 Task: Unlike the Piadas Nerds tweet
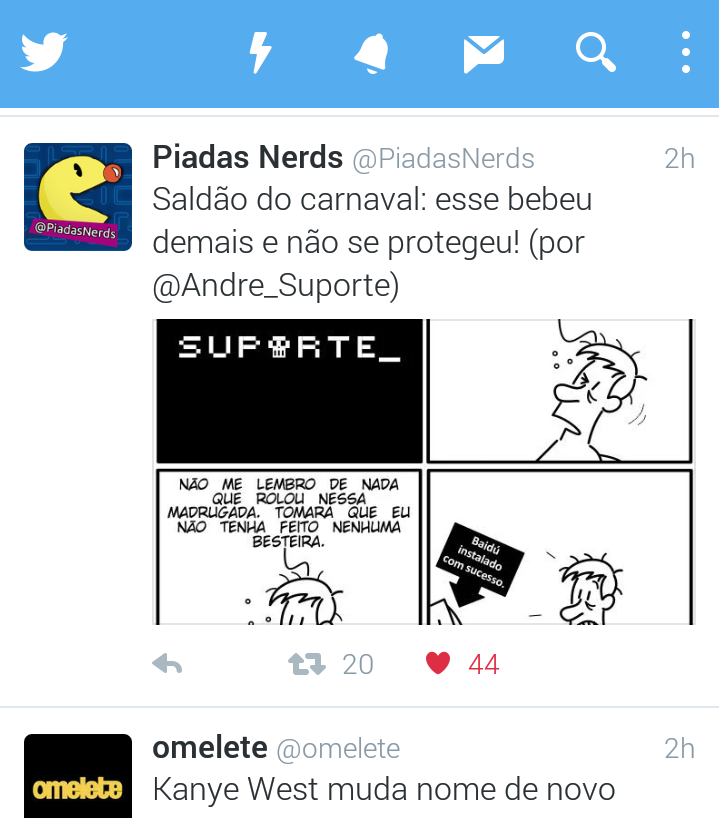click(438, 664)
